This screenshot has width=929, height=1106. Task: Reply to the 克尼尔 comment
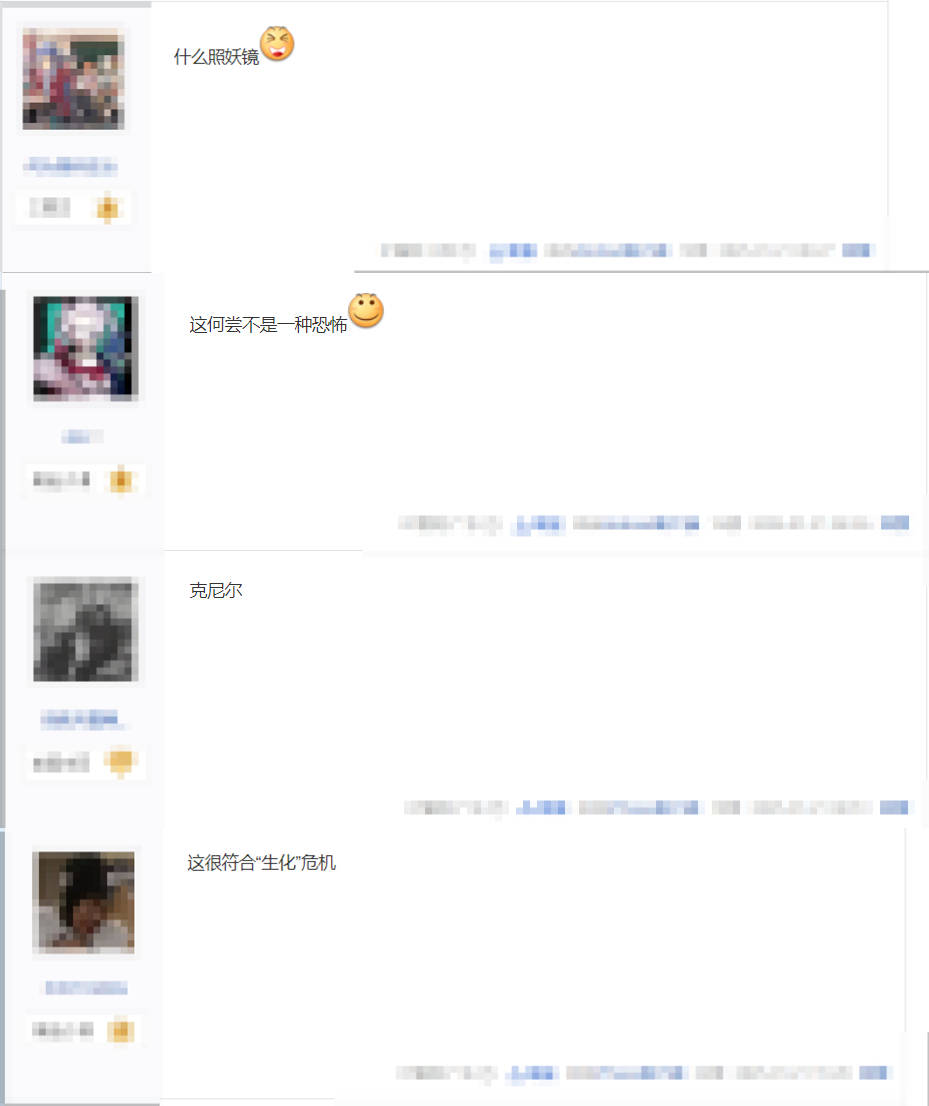[894, 807]
